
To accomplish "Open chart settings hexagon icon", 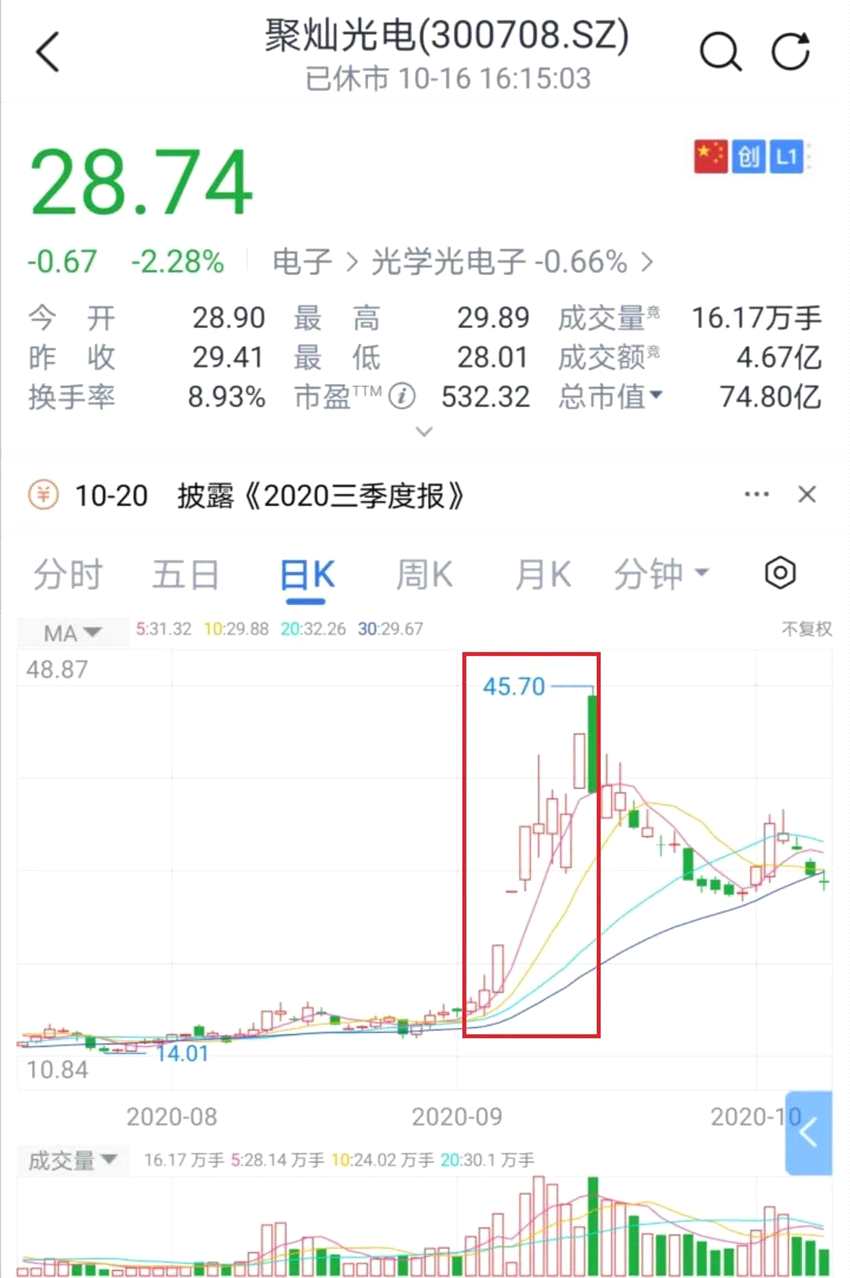I will tap(780, 574).
